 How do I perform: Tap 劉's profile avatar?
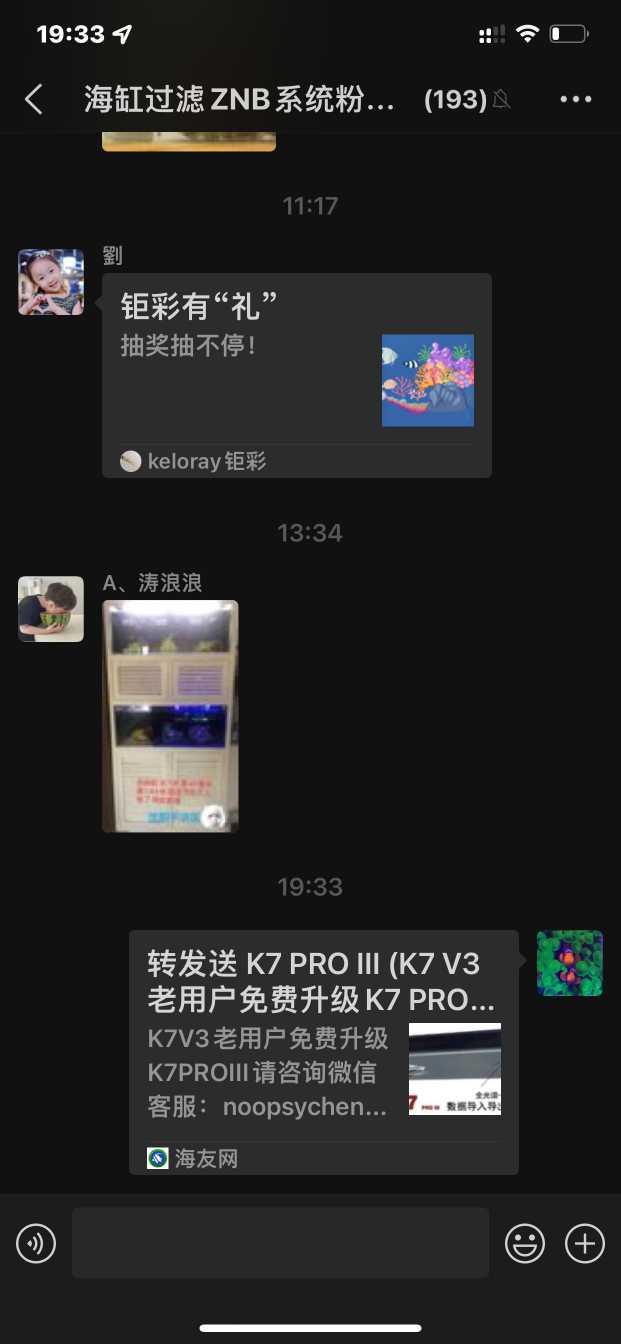51,282
